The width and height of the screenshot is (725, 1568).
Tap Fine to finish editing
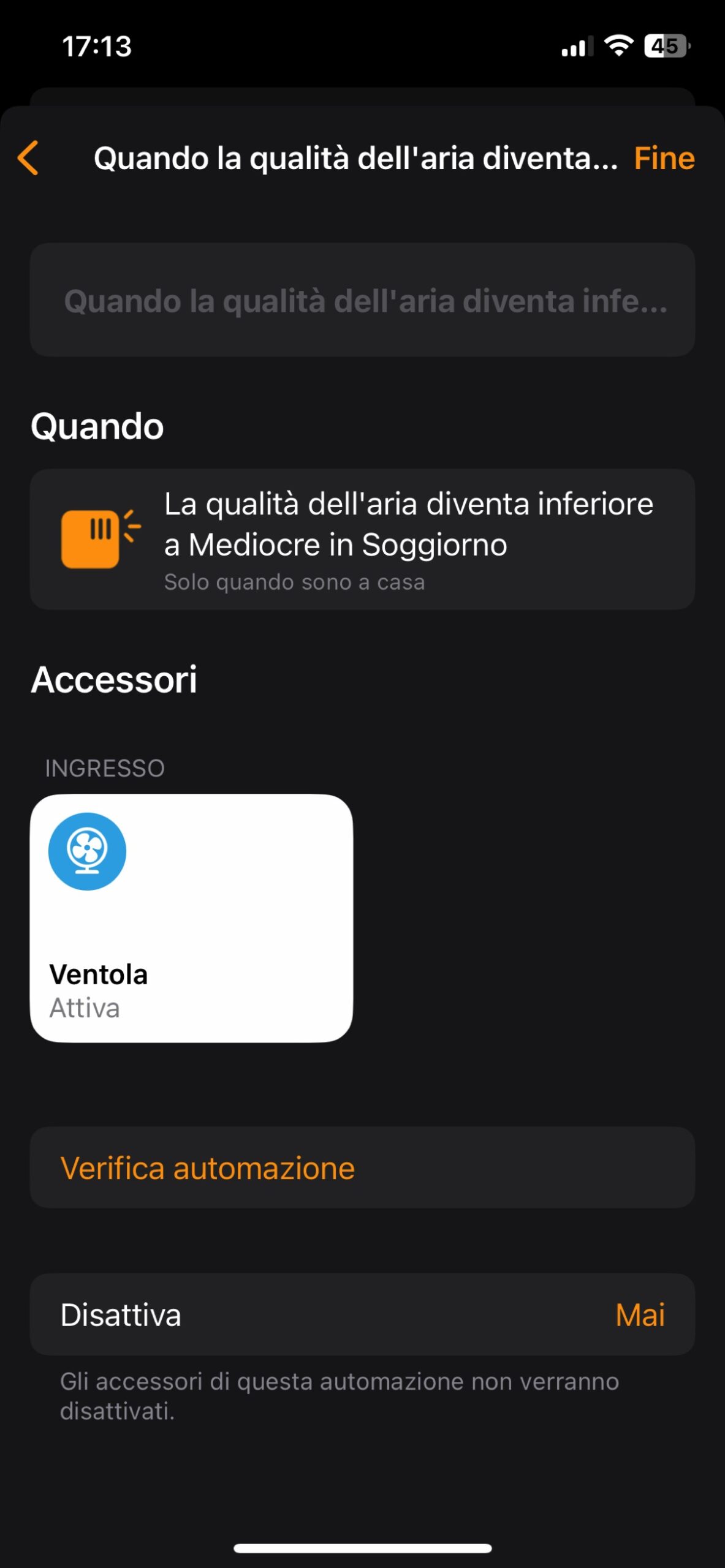coord(664,158)
